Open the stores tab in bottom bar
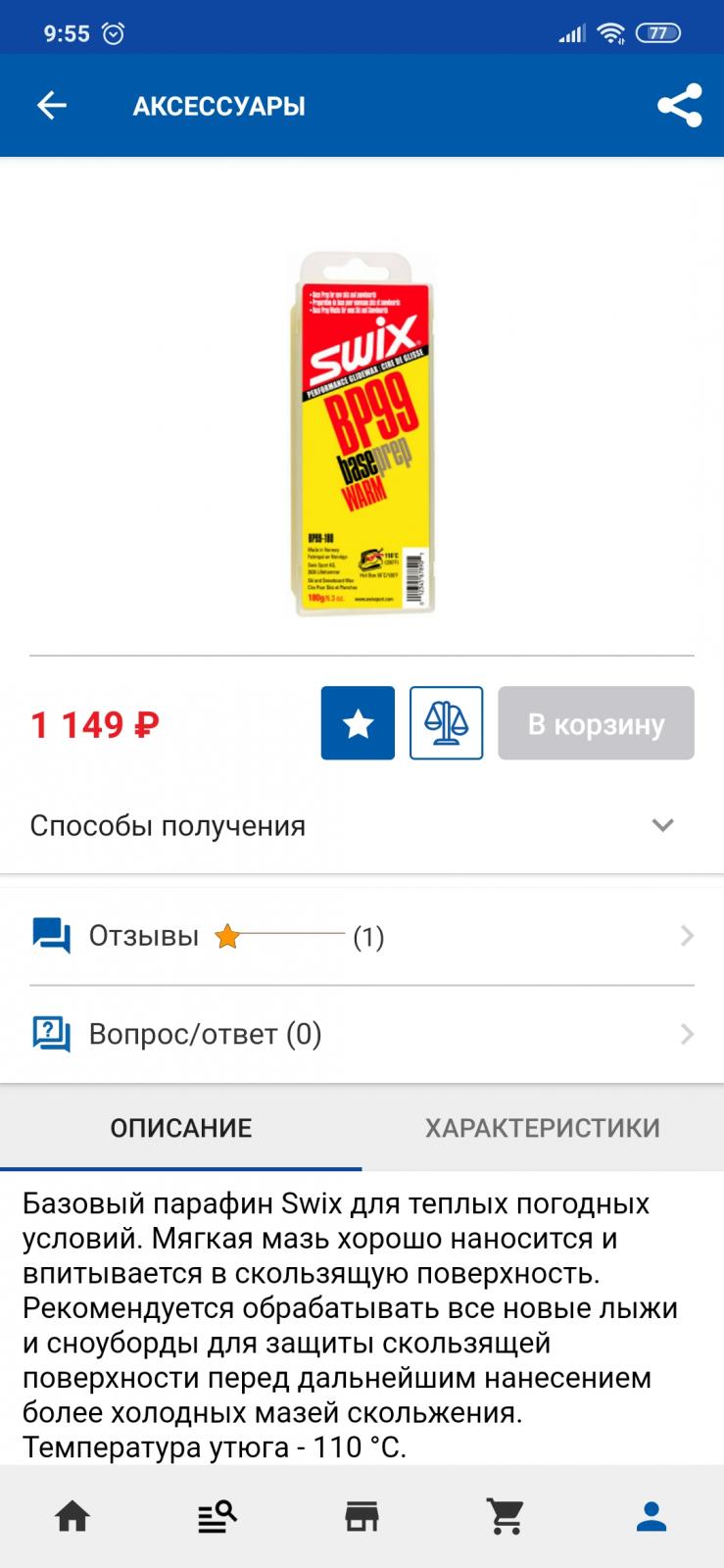Viewport: 724px width, 1568px height. pos(362,1517)
